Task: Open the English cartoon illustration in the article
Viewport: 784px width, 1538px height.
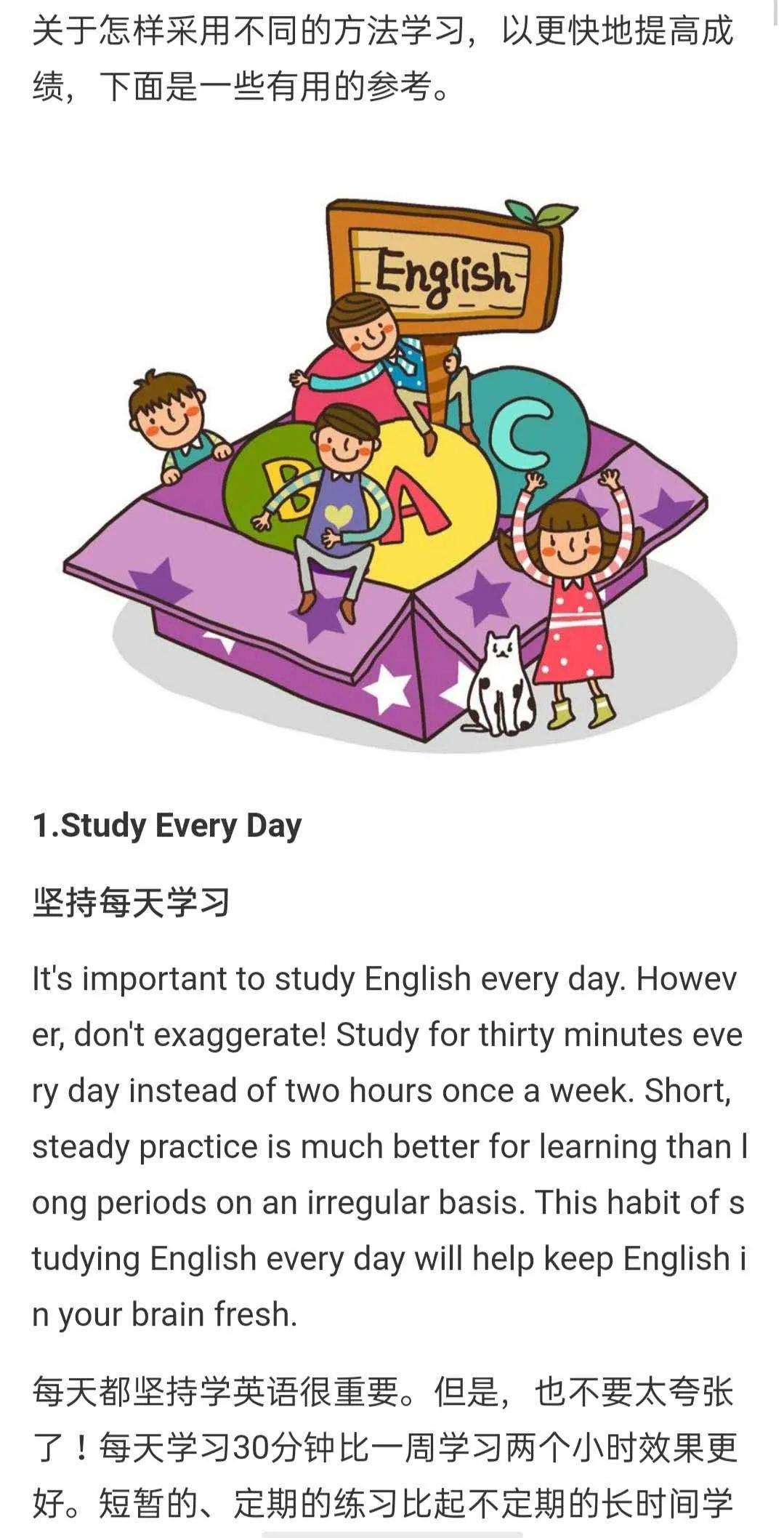Action: coord(392,472)
